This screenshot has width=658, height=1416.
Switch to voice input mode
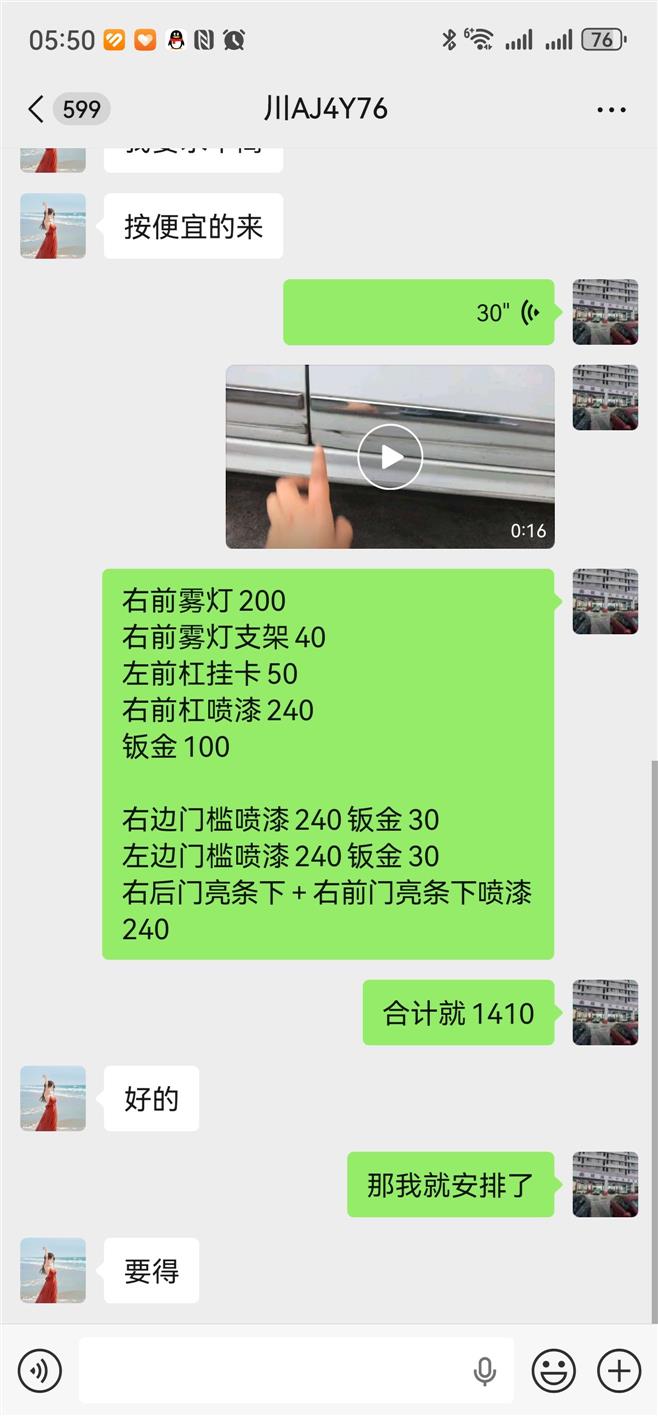(39, 1370)
